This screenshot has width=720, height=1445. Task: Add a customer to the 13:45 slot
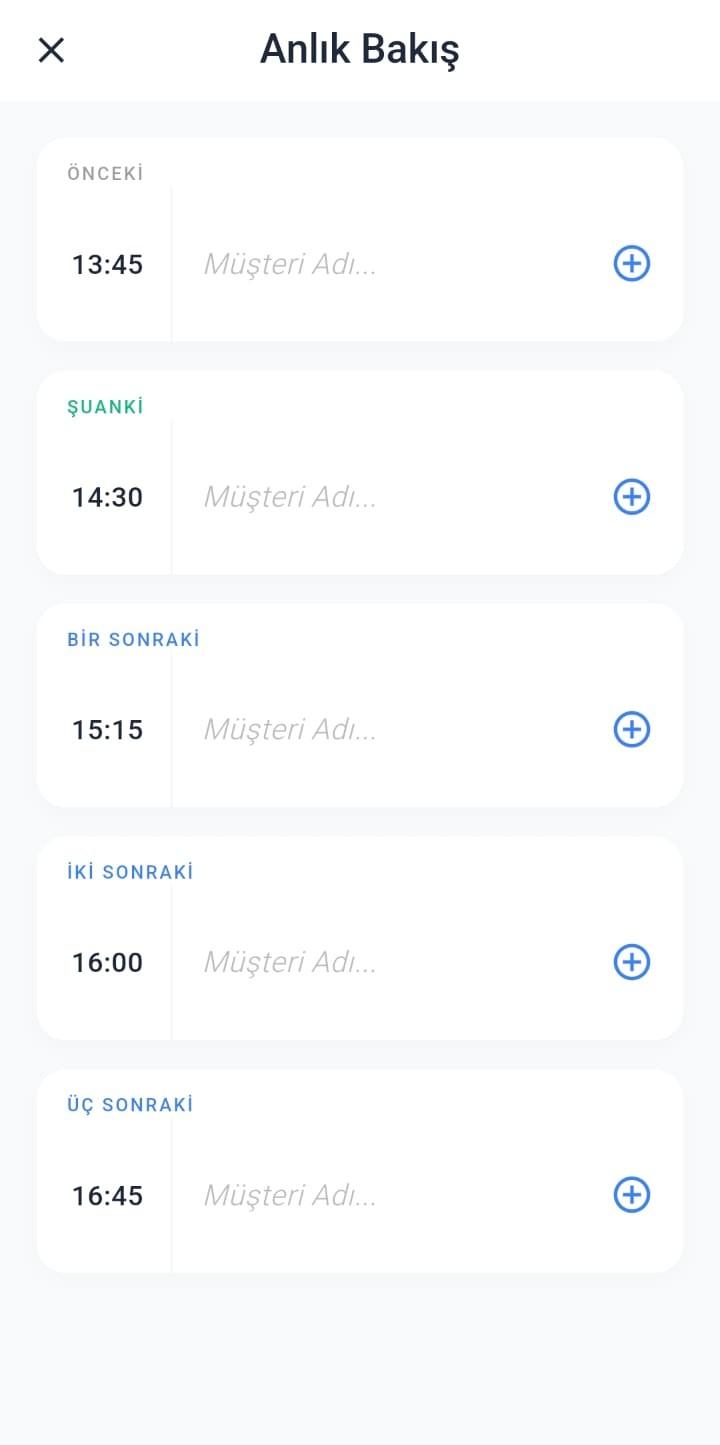click(x=631, y=264)
